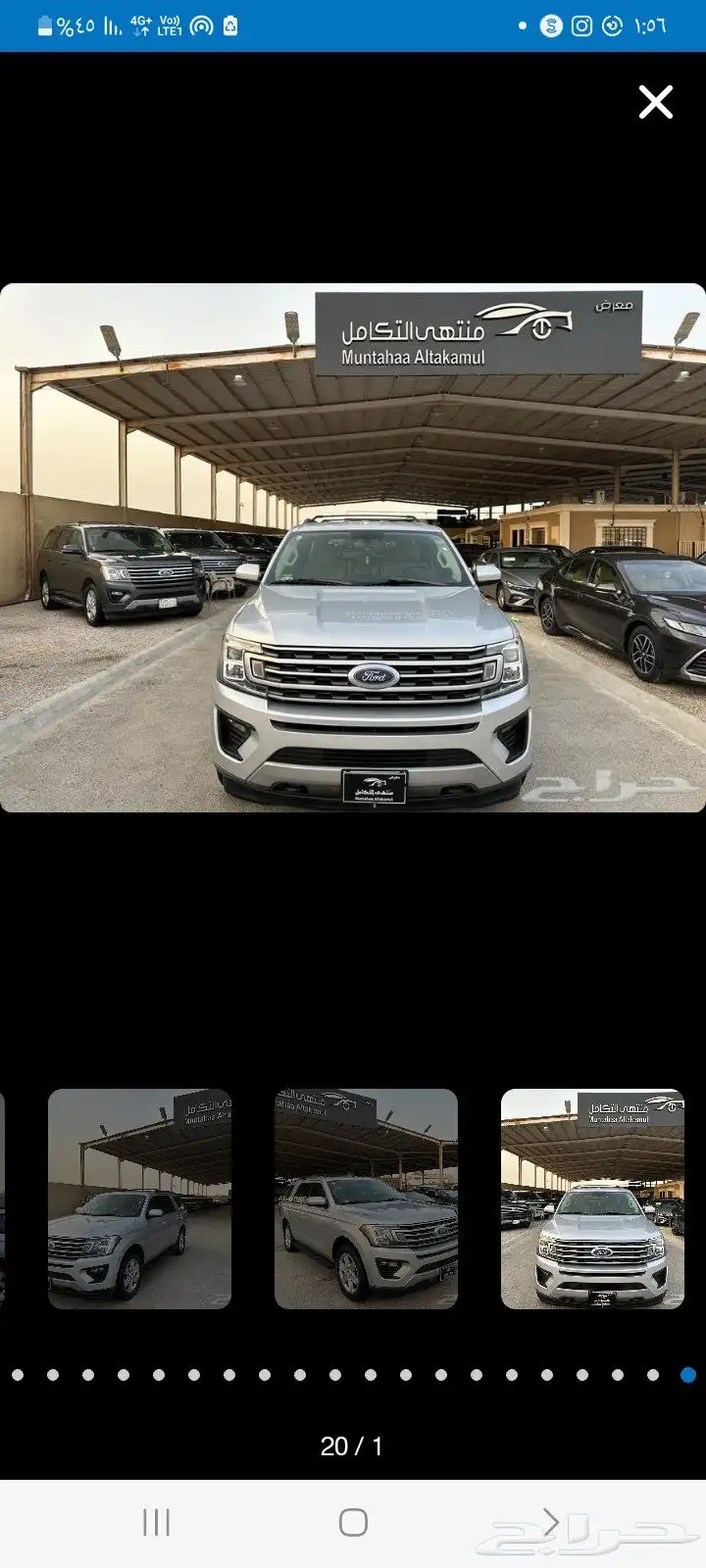Screen dimensions: 706x1568
Task: Select the middle angled-view car thumbnail
Action: click(x=366, y=1199)
